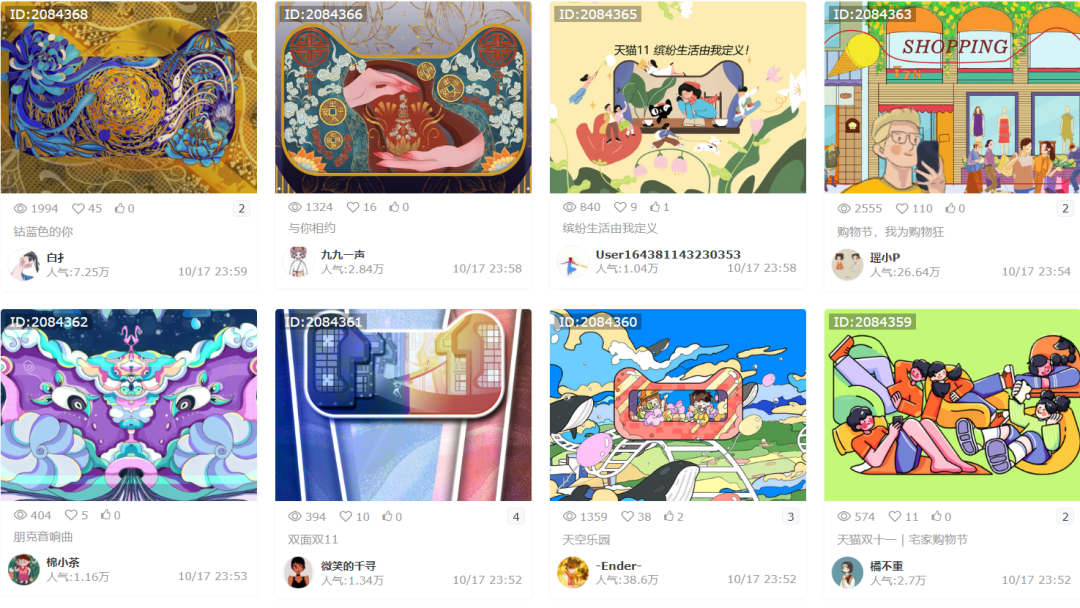View User164381143230353's profile
The image size is (1080, 608).
click(x=667, y=255)
